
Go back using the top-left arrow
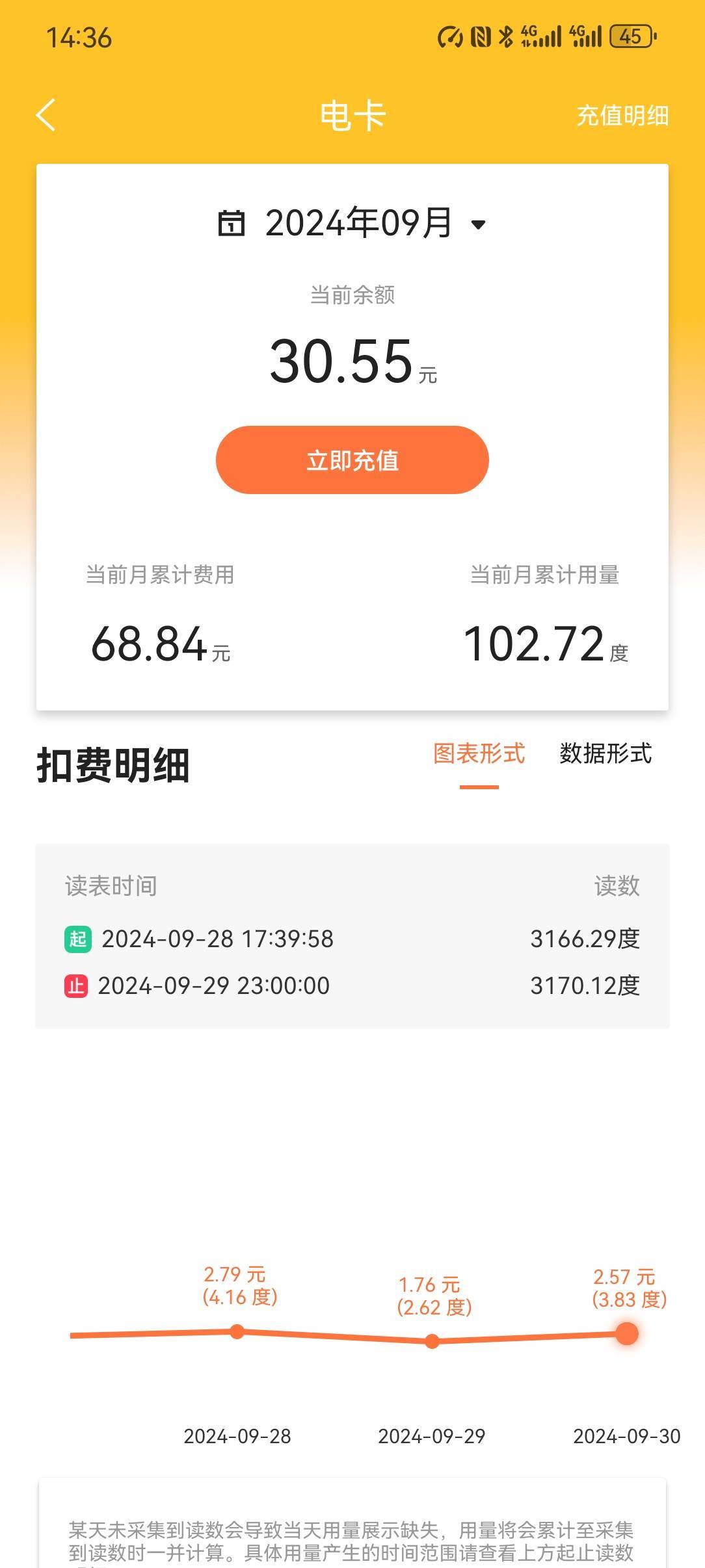pos(46,116)
